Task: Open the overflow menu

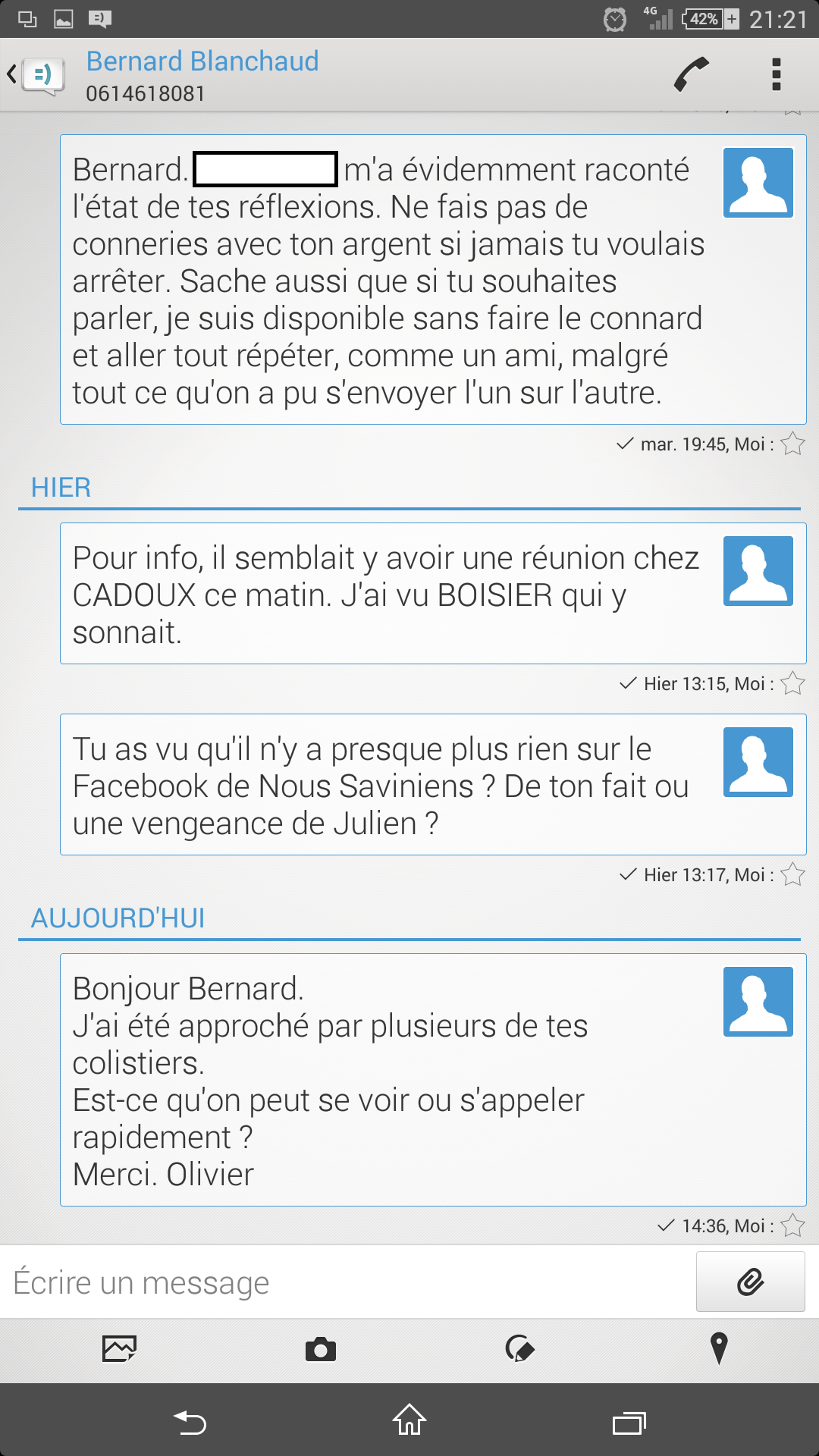Action: click(x=776, y=74)
